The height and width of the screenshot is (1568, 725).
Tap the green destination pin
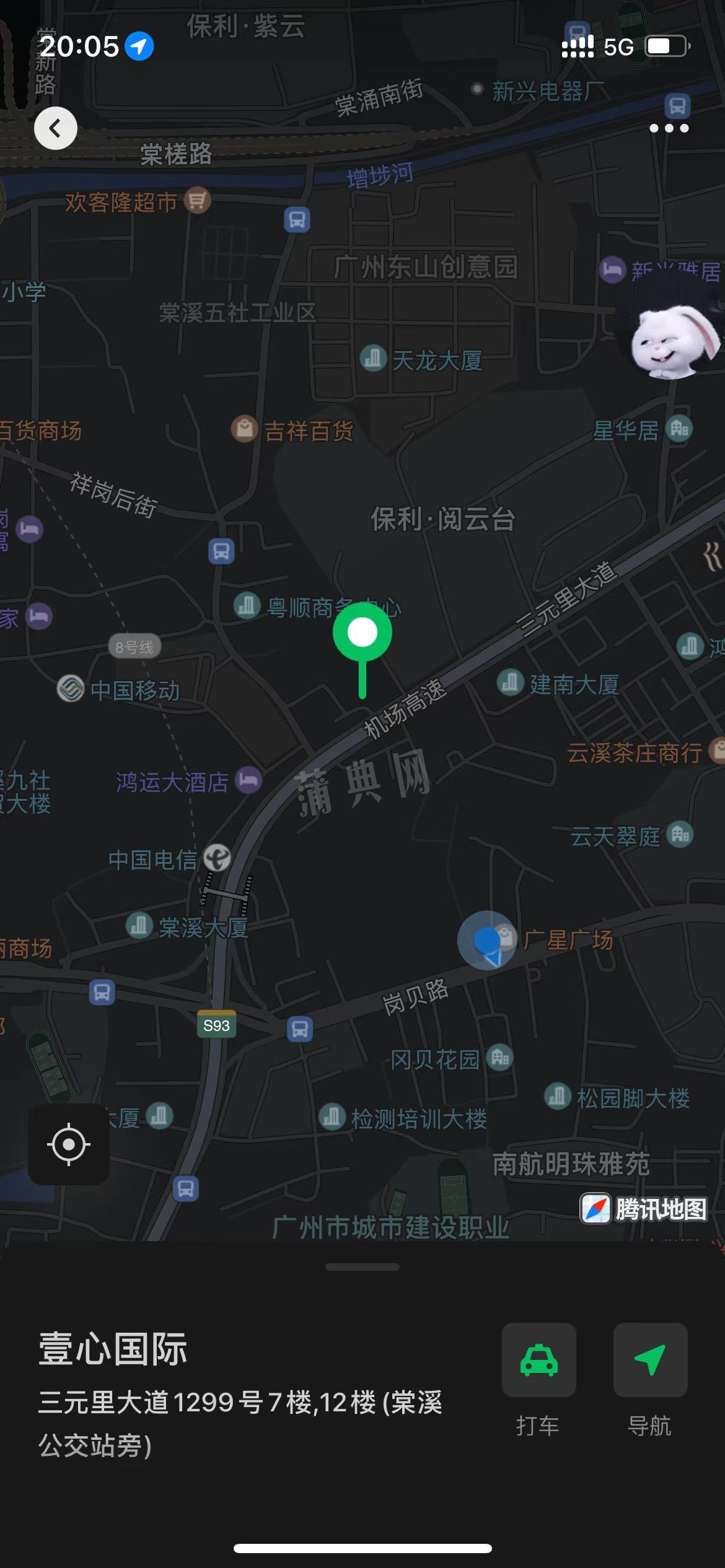coord(362,634)
